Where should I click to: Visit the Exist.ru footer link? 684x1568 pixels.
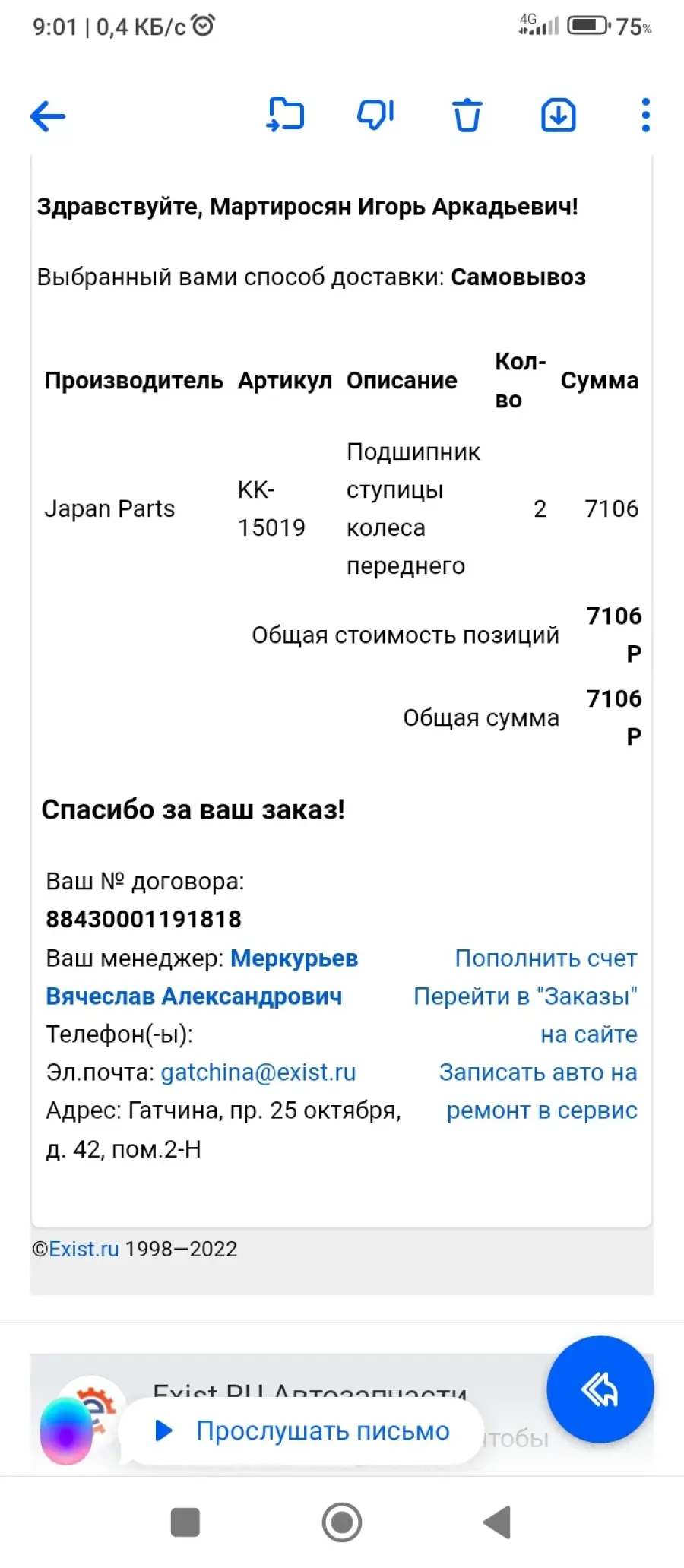(84, 1250)
